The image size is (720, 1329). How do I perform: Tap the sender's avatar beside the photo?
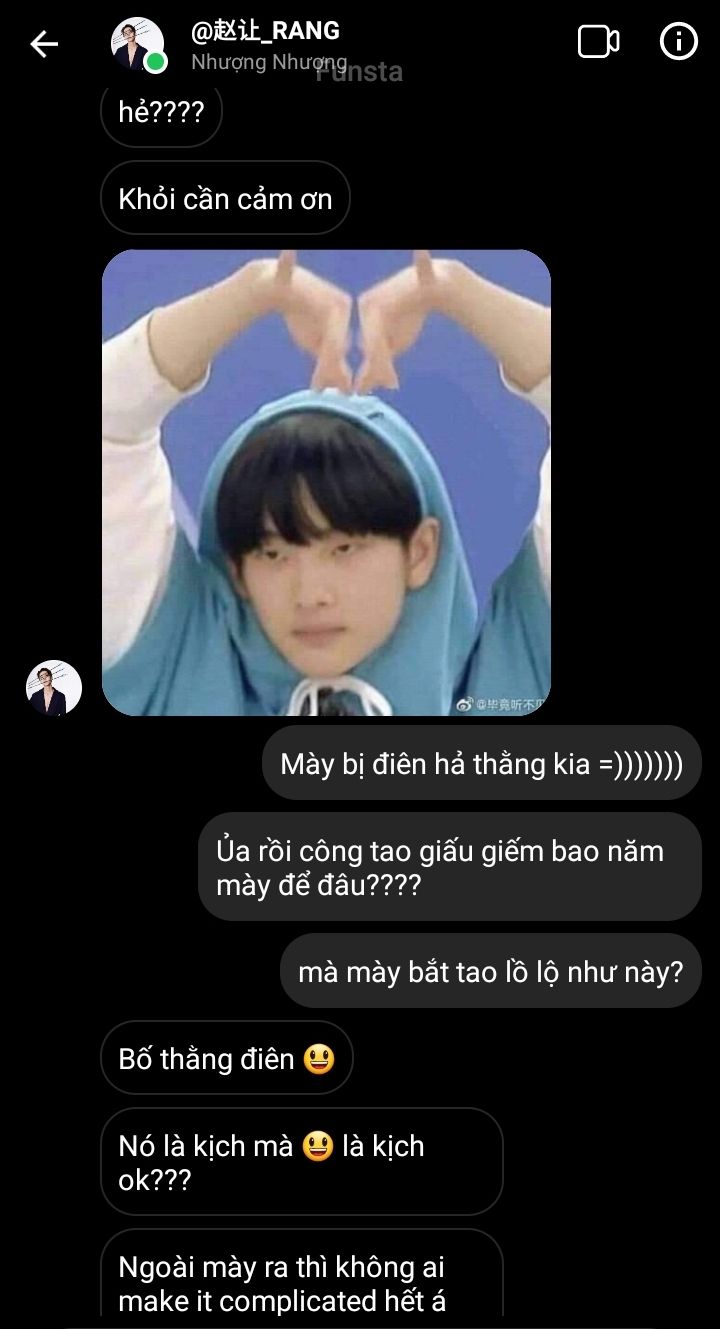[x=53, y=688]
